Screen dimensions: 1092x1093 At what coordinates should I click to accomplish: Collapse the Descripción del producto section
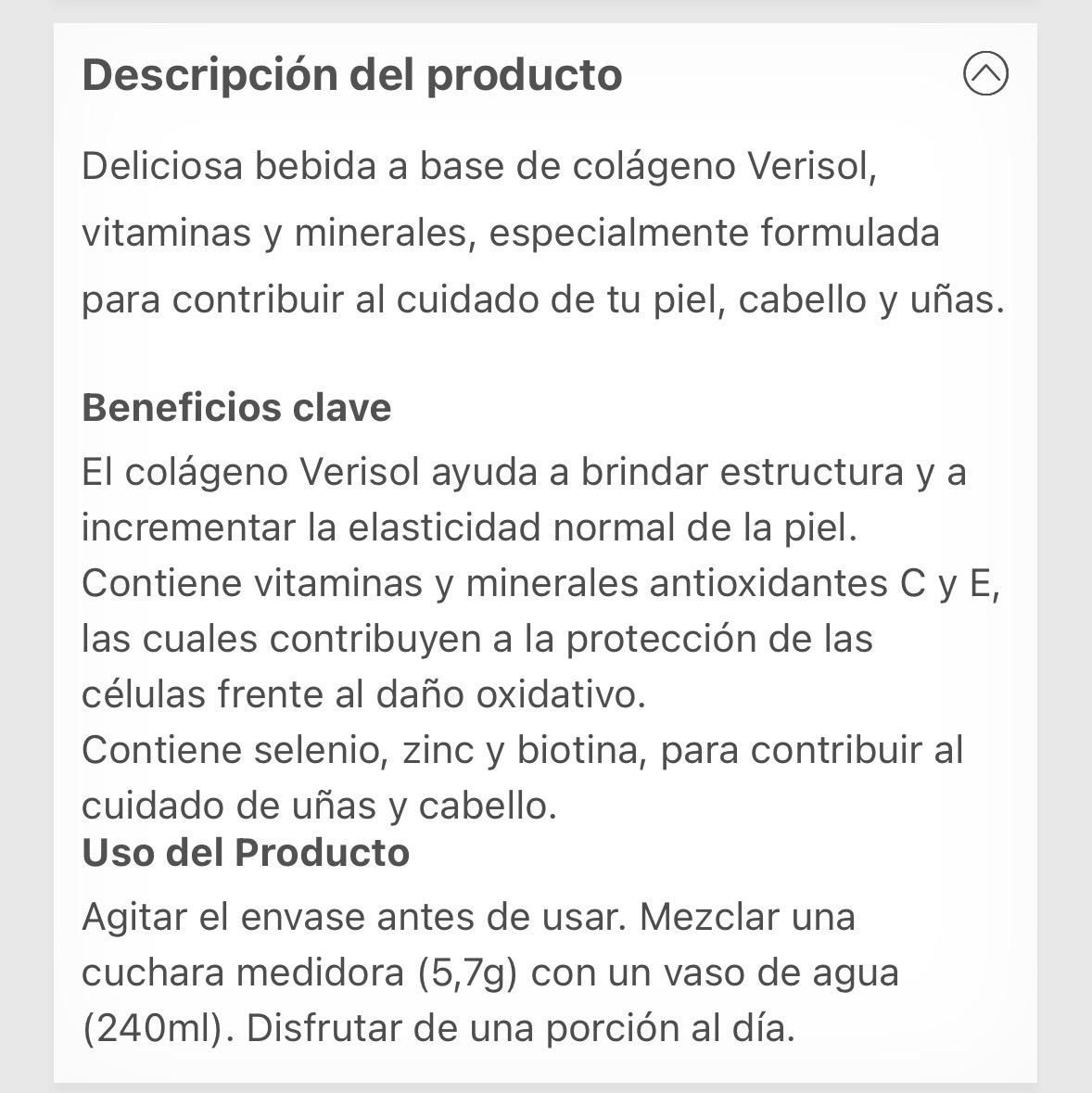pyautogui.click(x=985, y=74)
